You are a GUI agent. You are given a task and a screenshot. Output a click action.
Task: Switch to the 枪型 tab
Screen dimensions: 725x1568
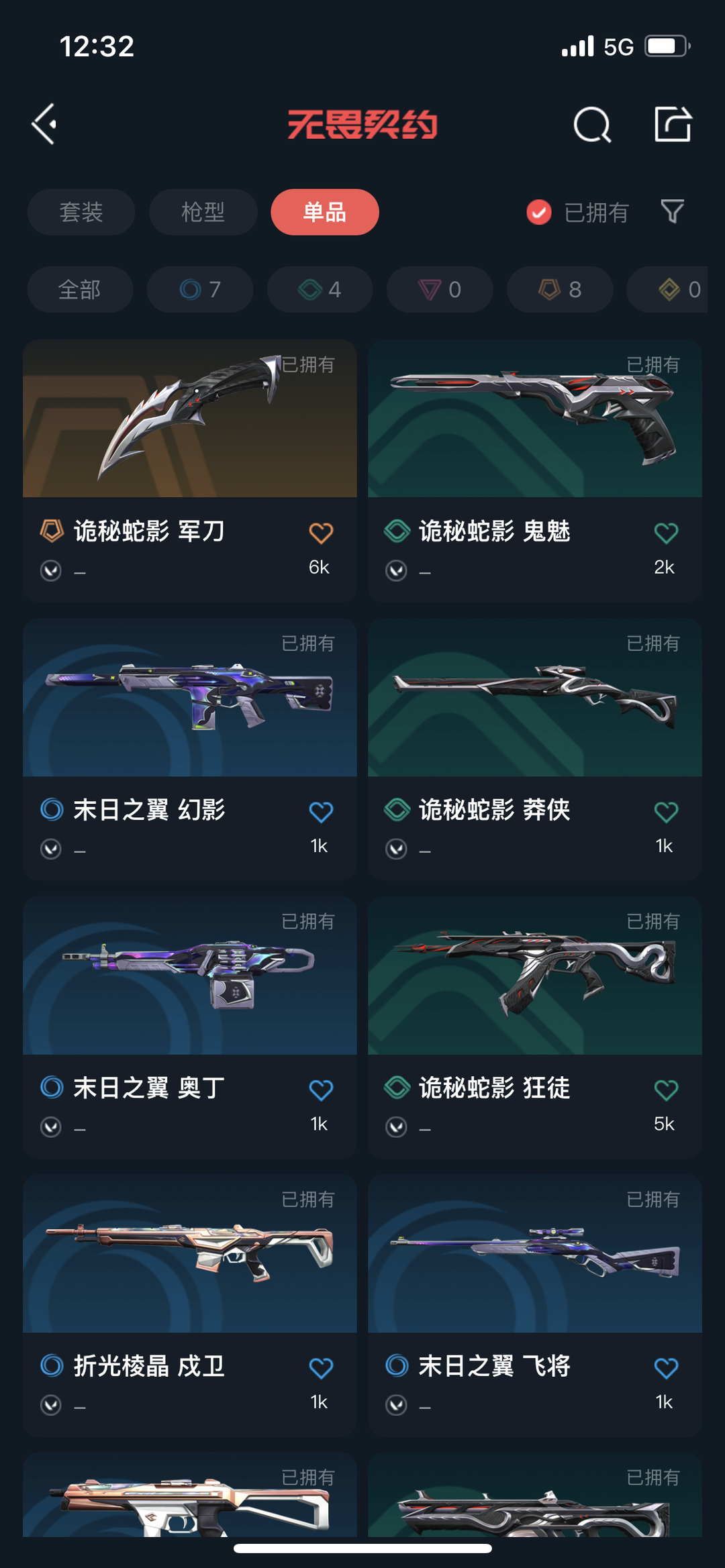(x=203, y=212)
